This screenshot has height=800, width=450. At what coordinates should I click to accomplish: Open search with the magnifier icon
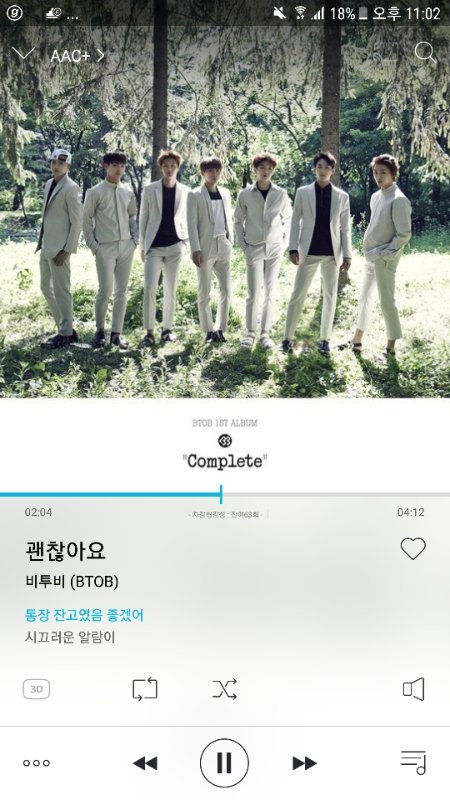(425, 53)
